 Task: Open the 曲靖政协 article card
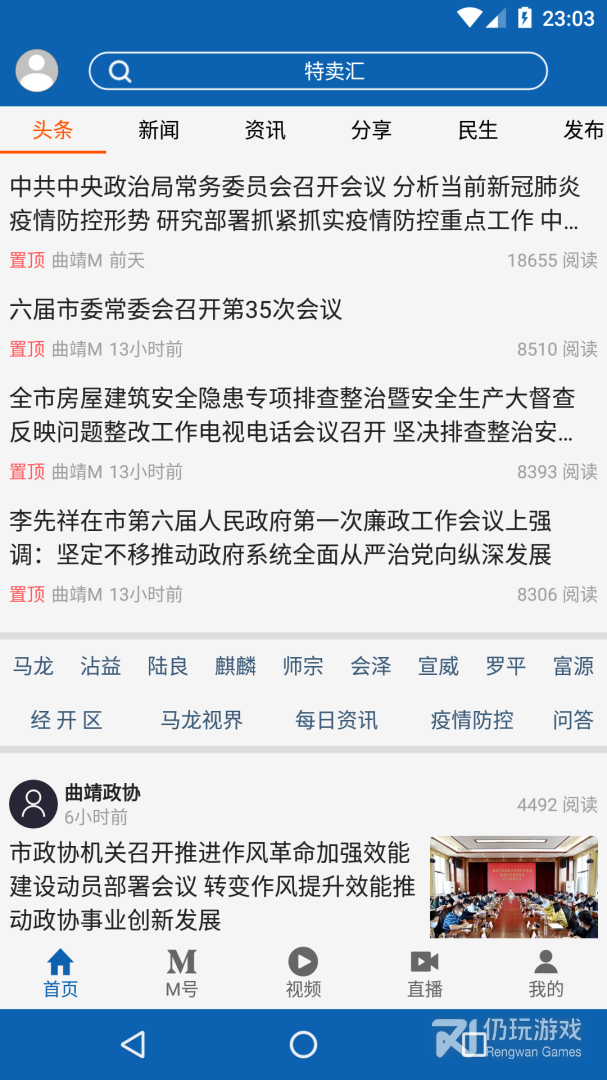pos(212,886)
